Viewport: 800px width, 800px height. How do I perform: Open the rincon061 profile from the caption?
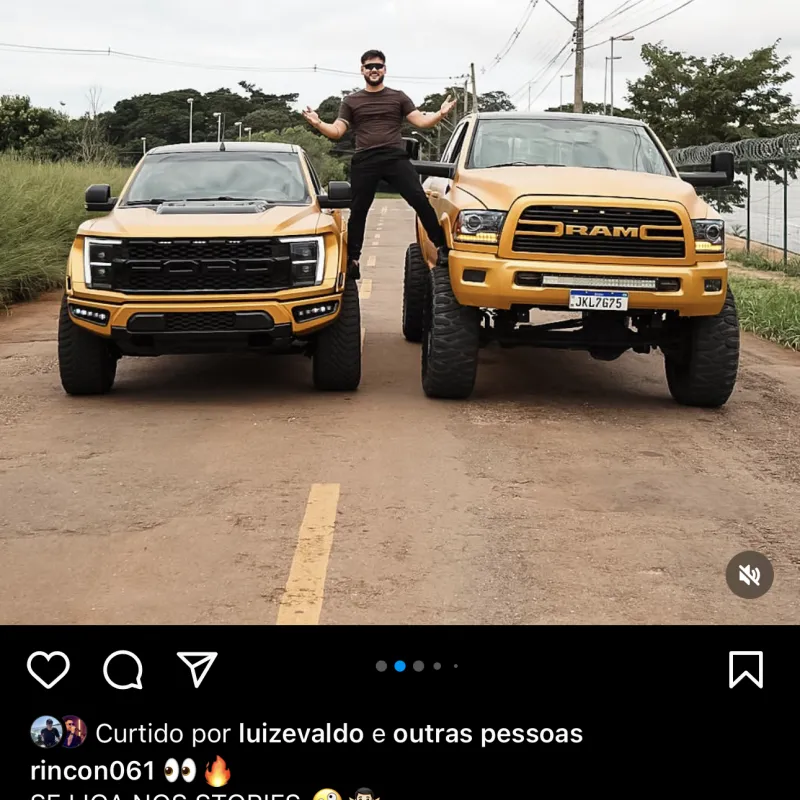point(92,771)
